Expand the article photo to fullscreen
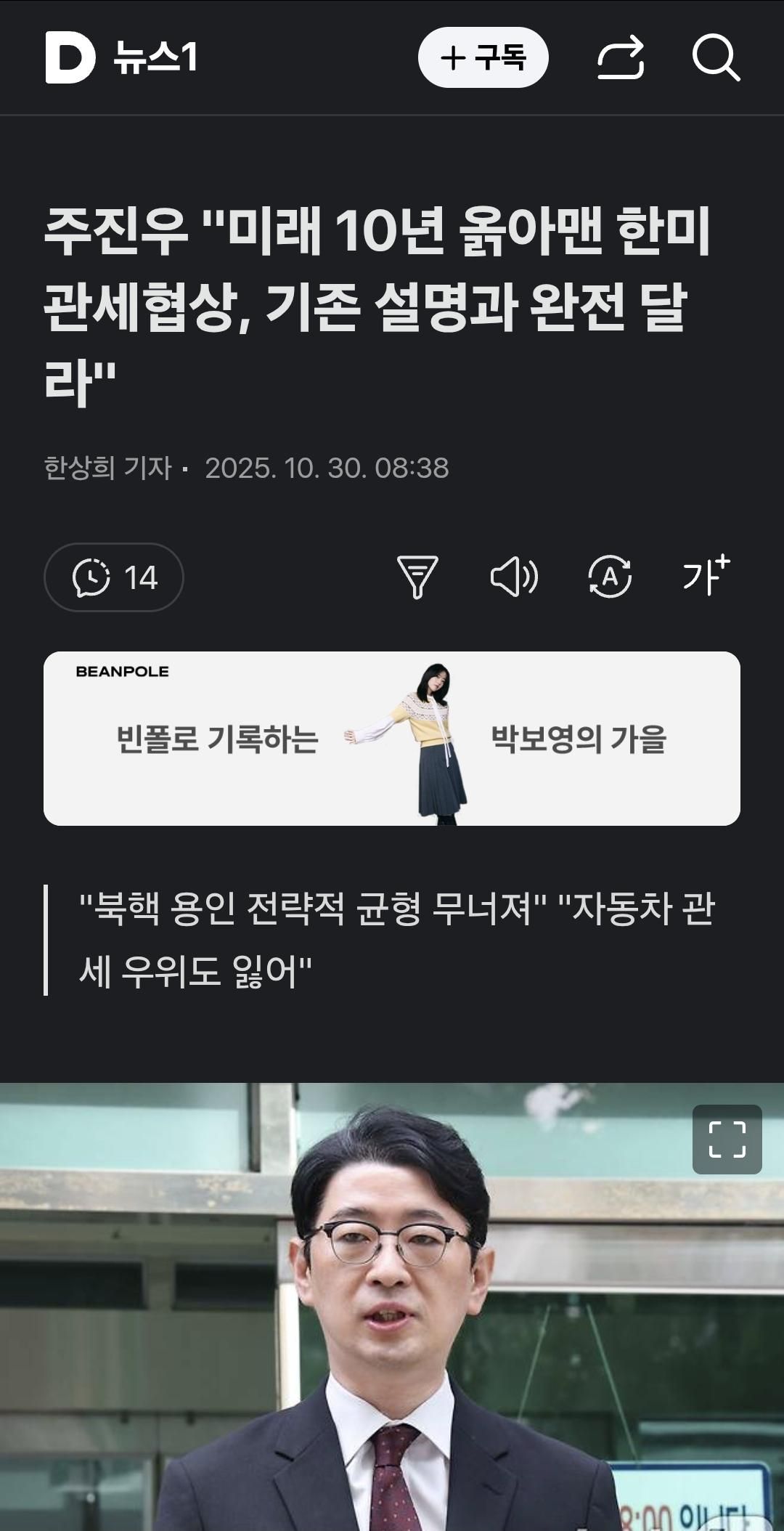Screen dimensions: 784x1531 click(727, 1140)
